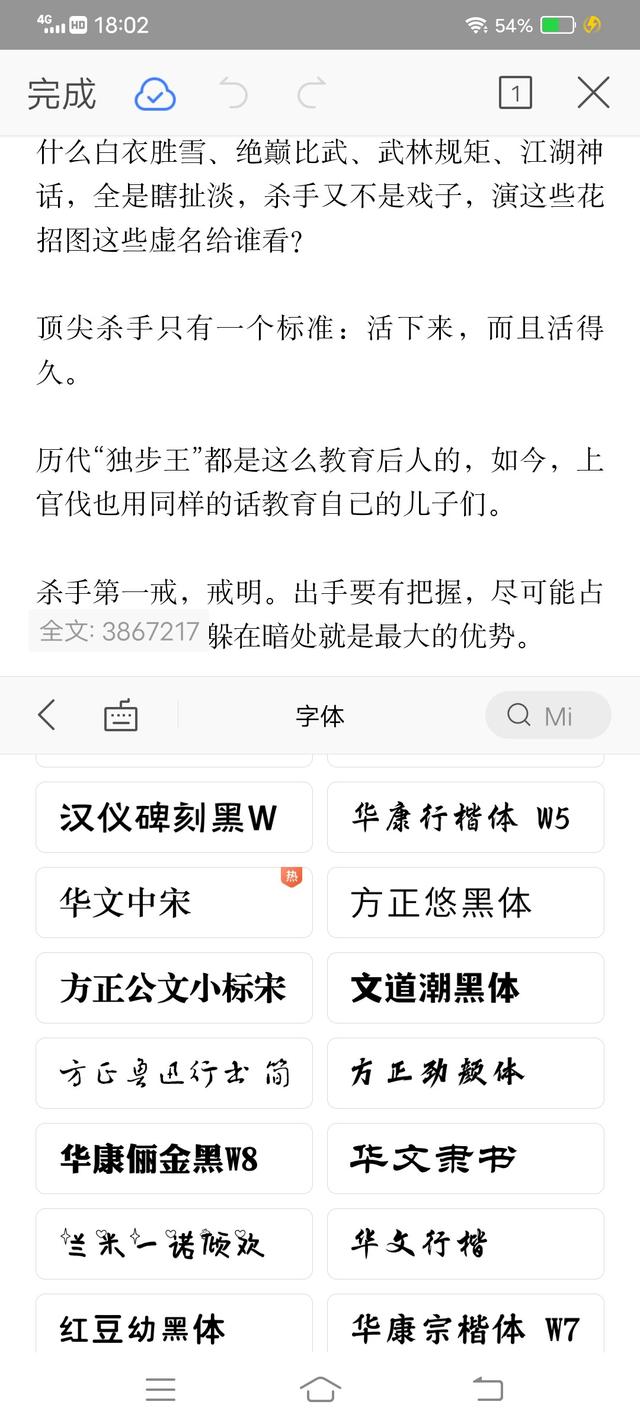Screen dimensions: 640x1427
Task: Apply the 华文行楷 font
Action: pyautogui.click(x=466, y=1244)
